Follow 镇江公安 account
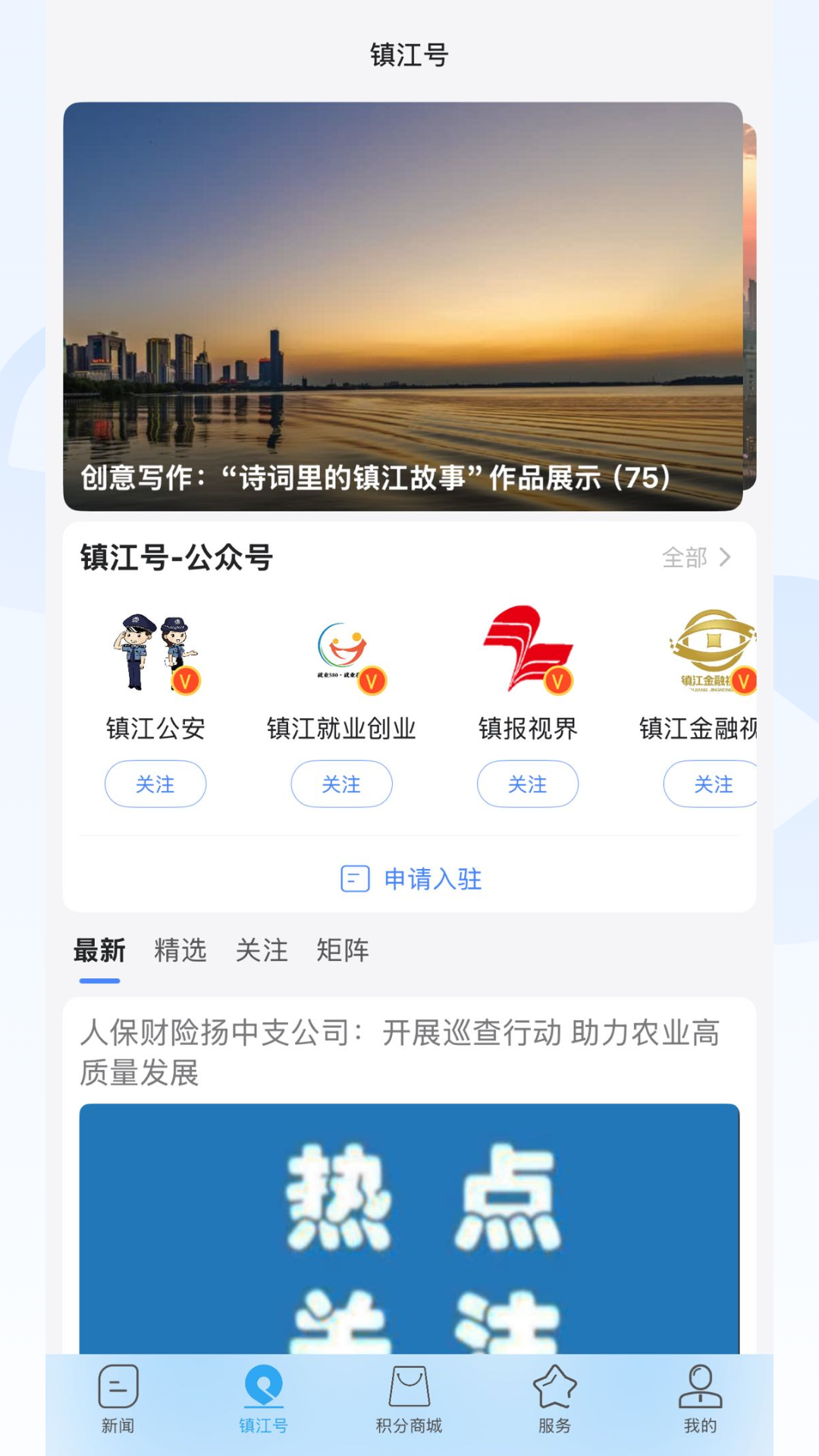 click(155, 784)
